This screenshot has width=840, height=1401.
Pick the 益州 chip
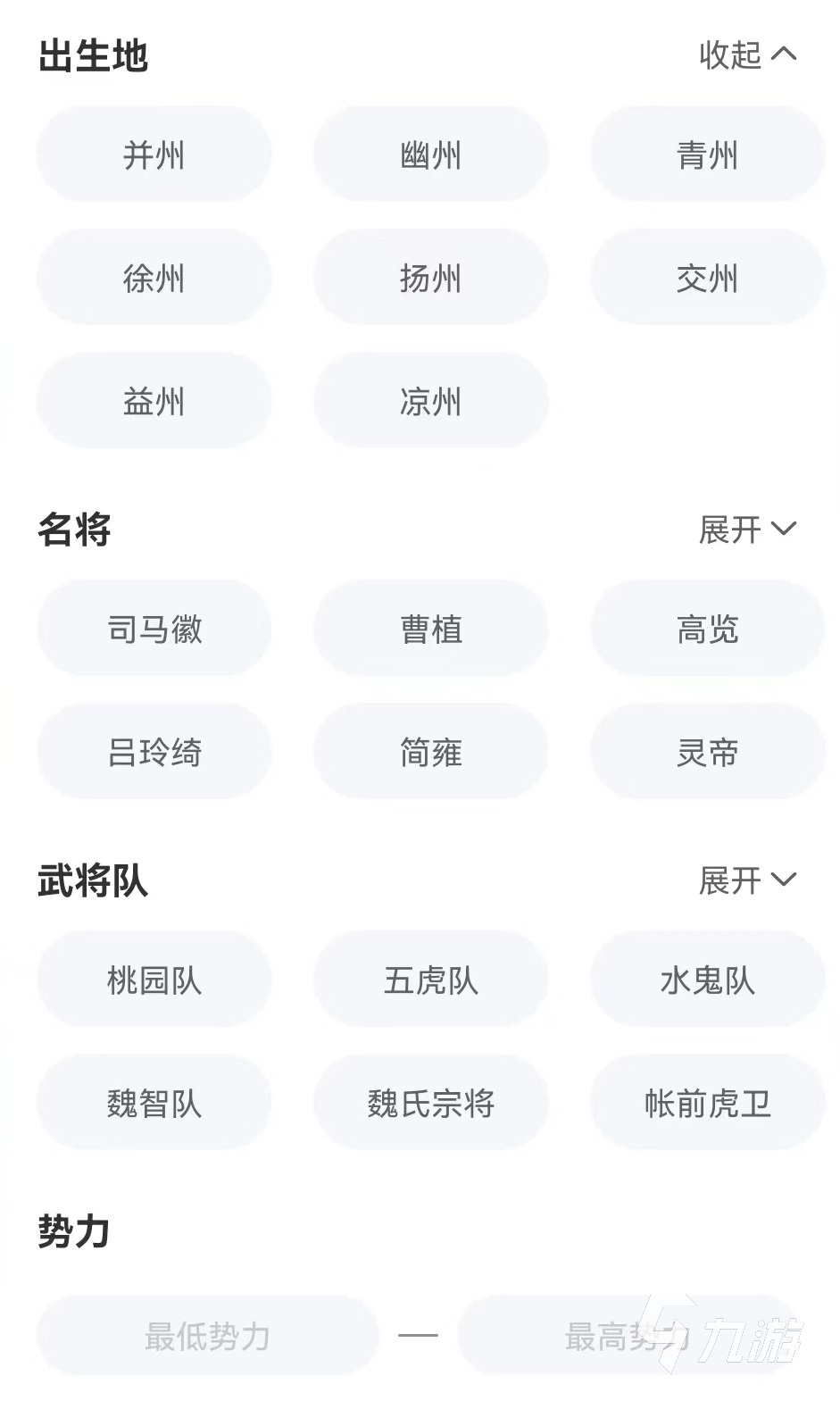click(154, 401)
